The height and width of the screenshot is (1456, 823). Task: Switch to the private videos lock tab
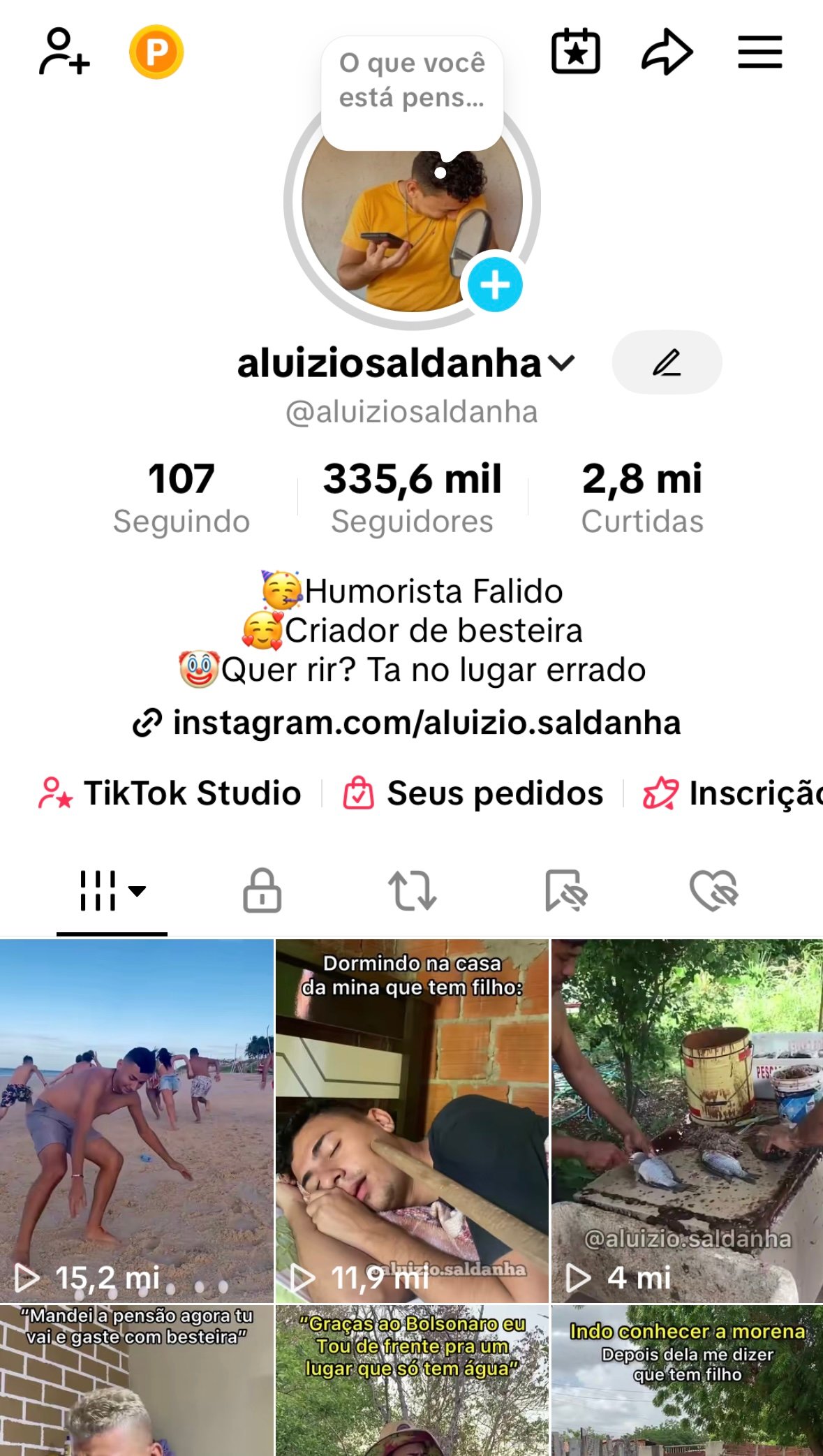coord(262,890)
